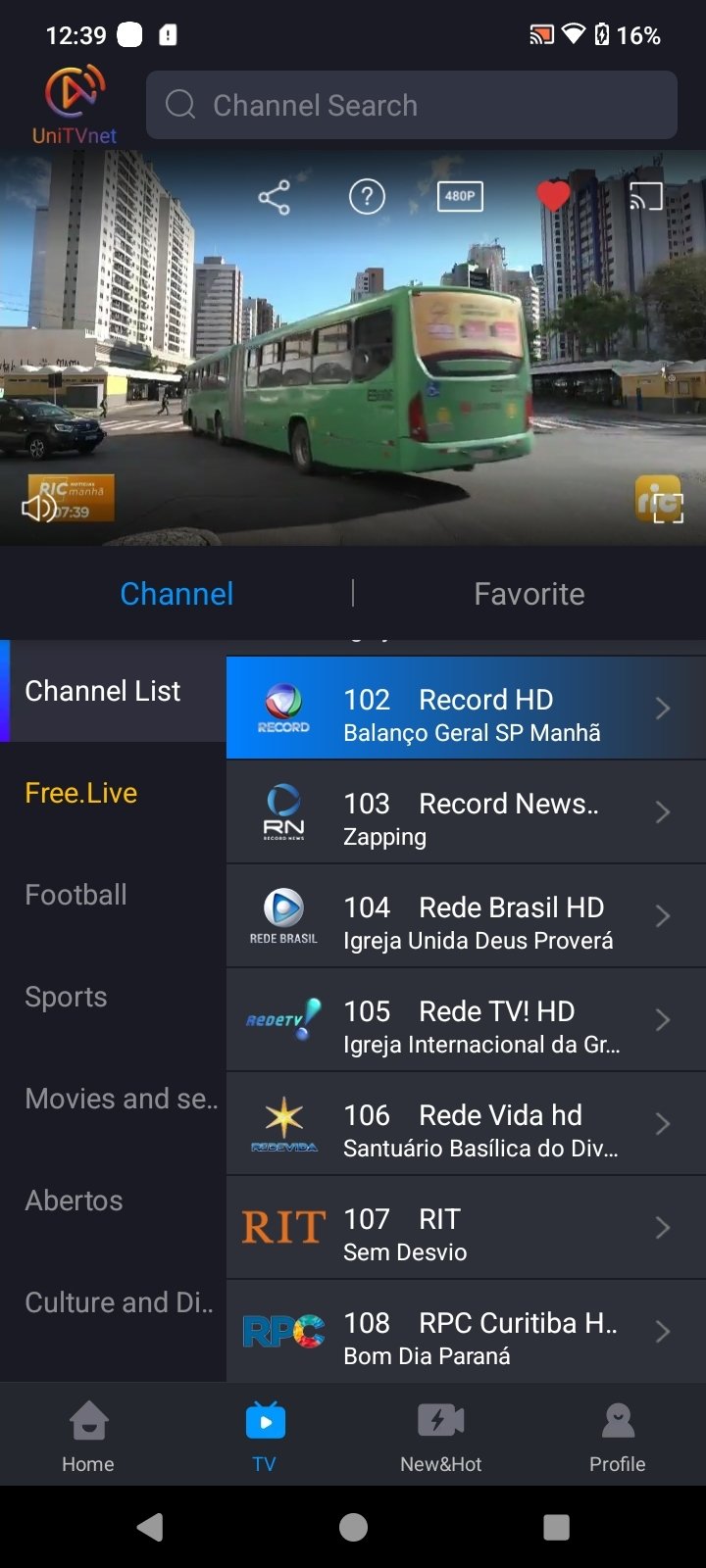Switch to the New&Hot tab
The height and width of the screenshot is (1568, 706).
point(441,1436)
